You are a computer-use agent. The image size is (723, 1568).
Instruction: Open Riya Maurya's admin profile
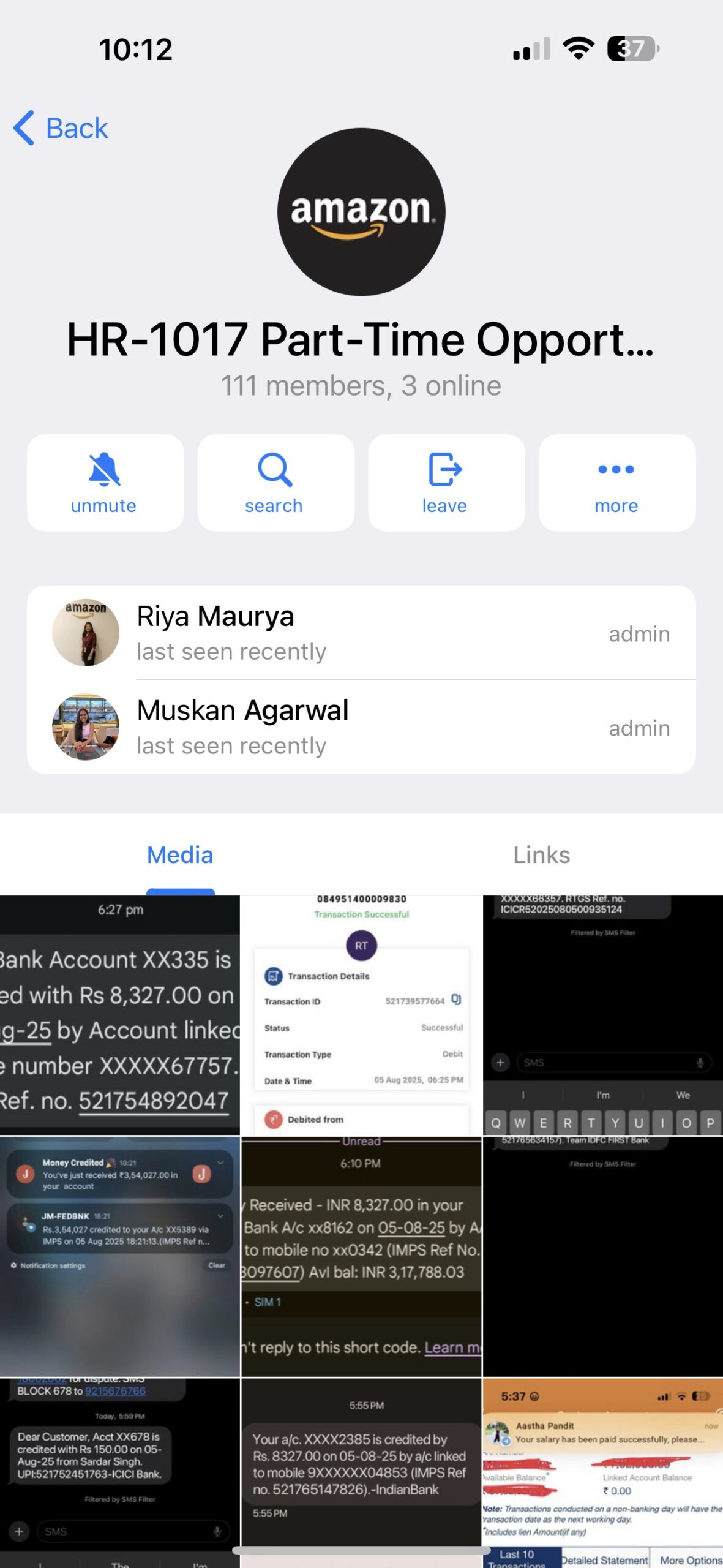coord(361,633)
